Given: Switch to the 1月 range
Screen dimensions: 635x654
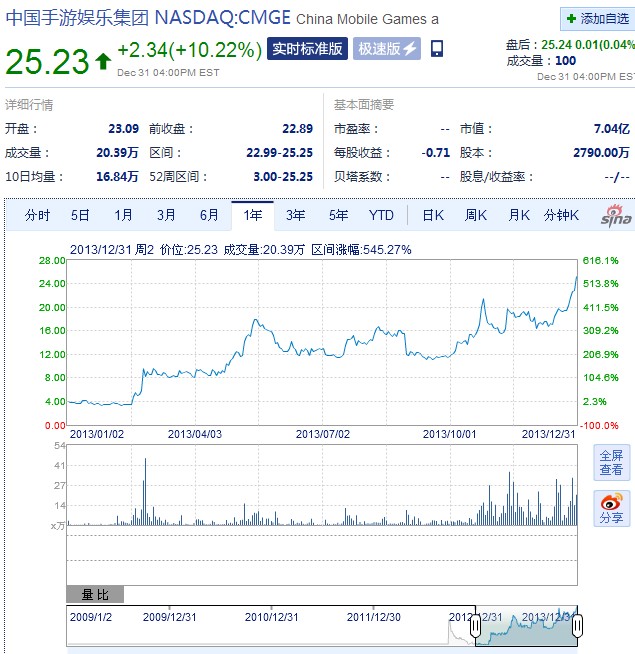Looking at the screenshot, I should tap(123, 215).
